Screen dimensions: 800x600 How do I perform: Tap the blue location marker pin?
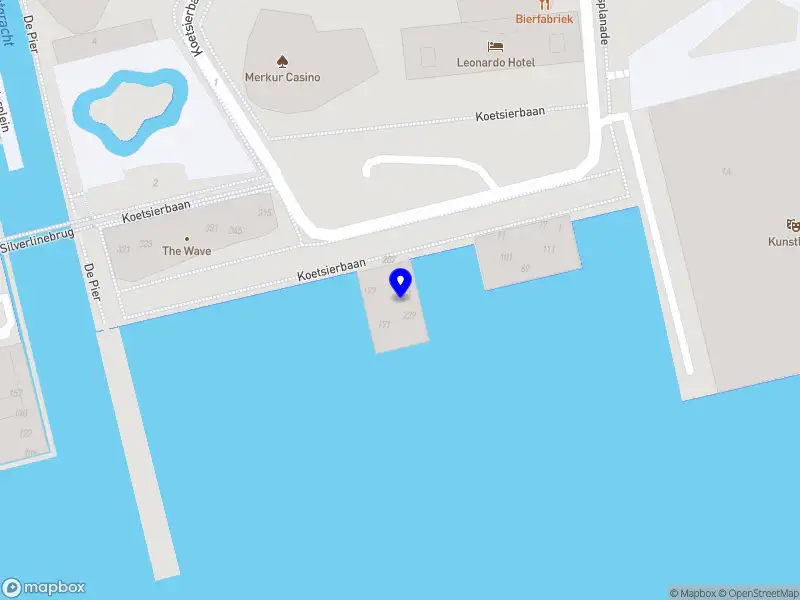(401, 283)
